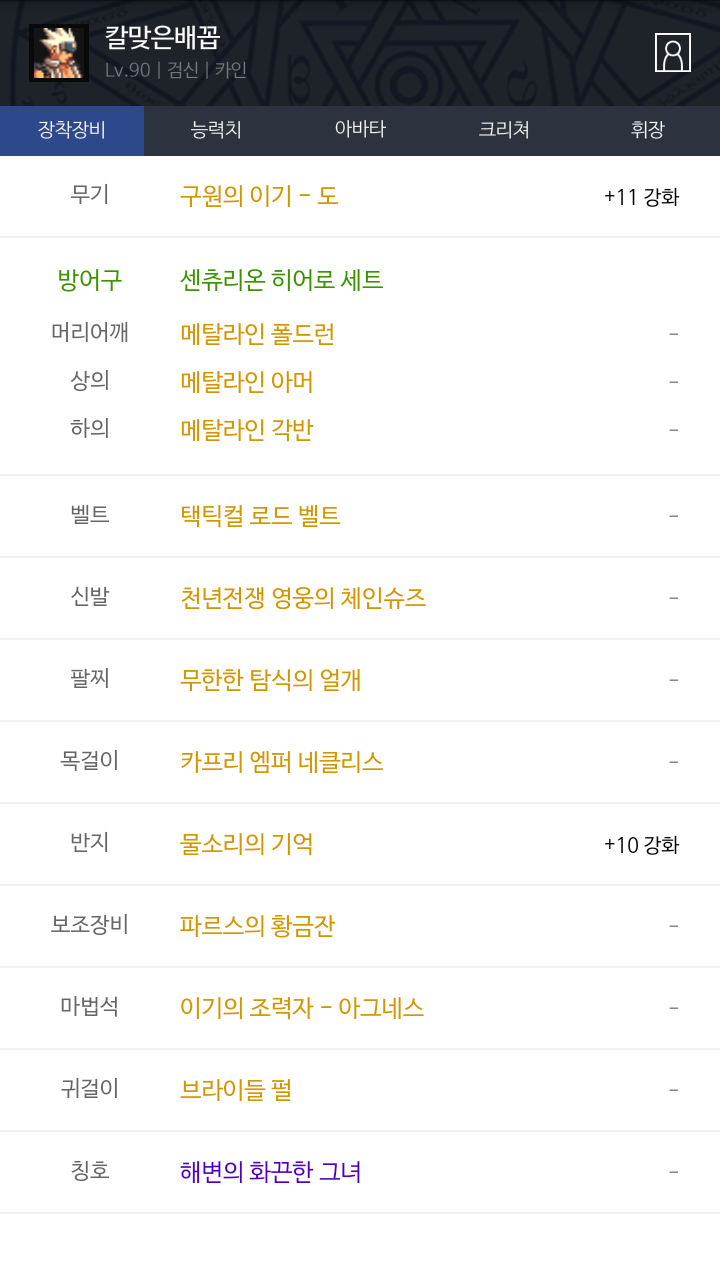The image size is (720, 1280).
Task: Open magic stone 이기의 조력자 - 아그네스
Action: [302, 1008]
